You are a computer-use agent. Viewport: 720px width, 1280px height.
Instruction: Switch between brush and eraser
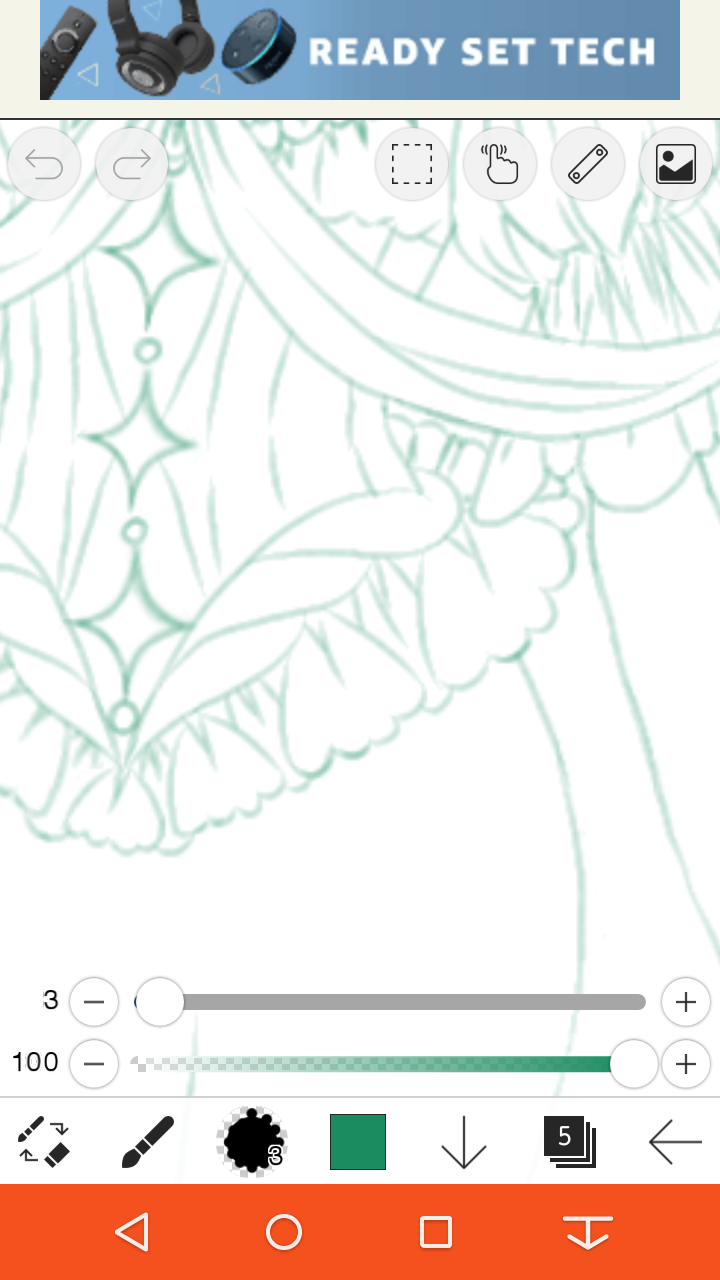pos(44,1142)
